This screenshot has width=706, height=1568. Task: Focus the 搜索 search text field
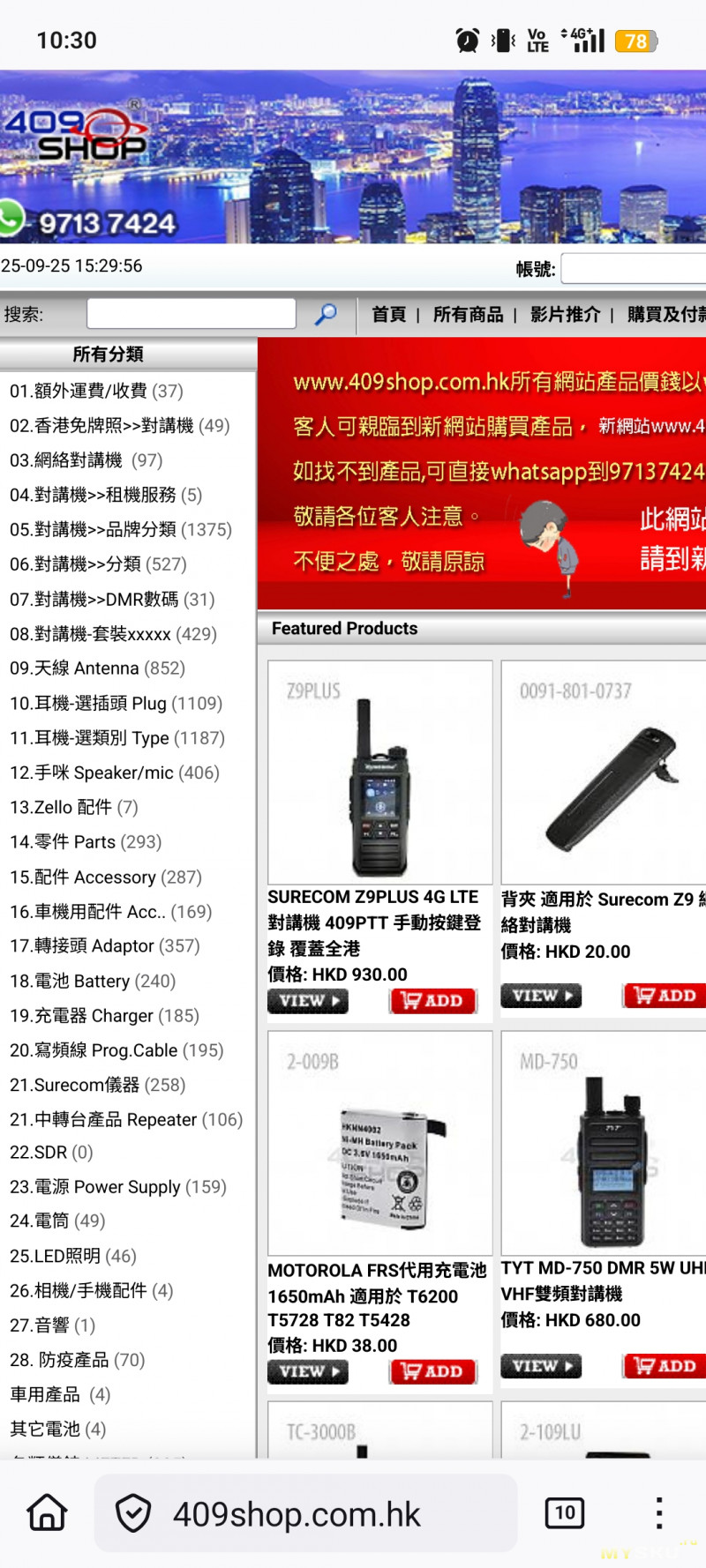191,314
